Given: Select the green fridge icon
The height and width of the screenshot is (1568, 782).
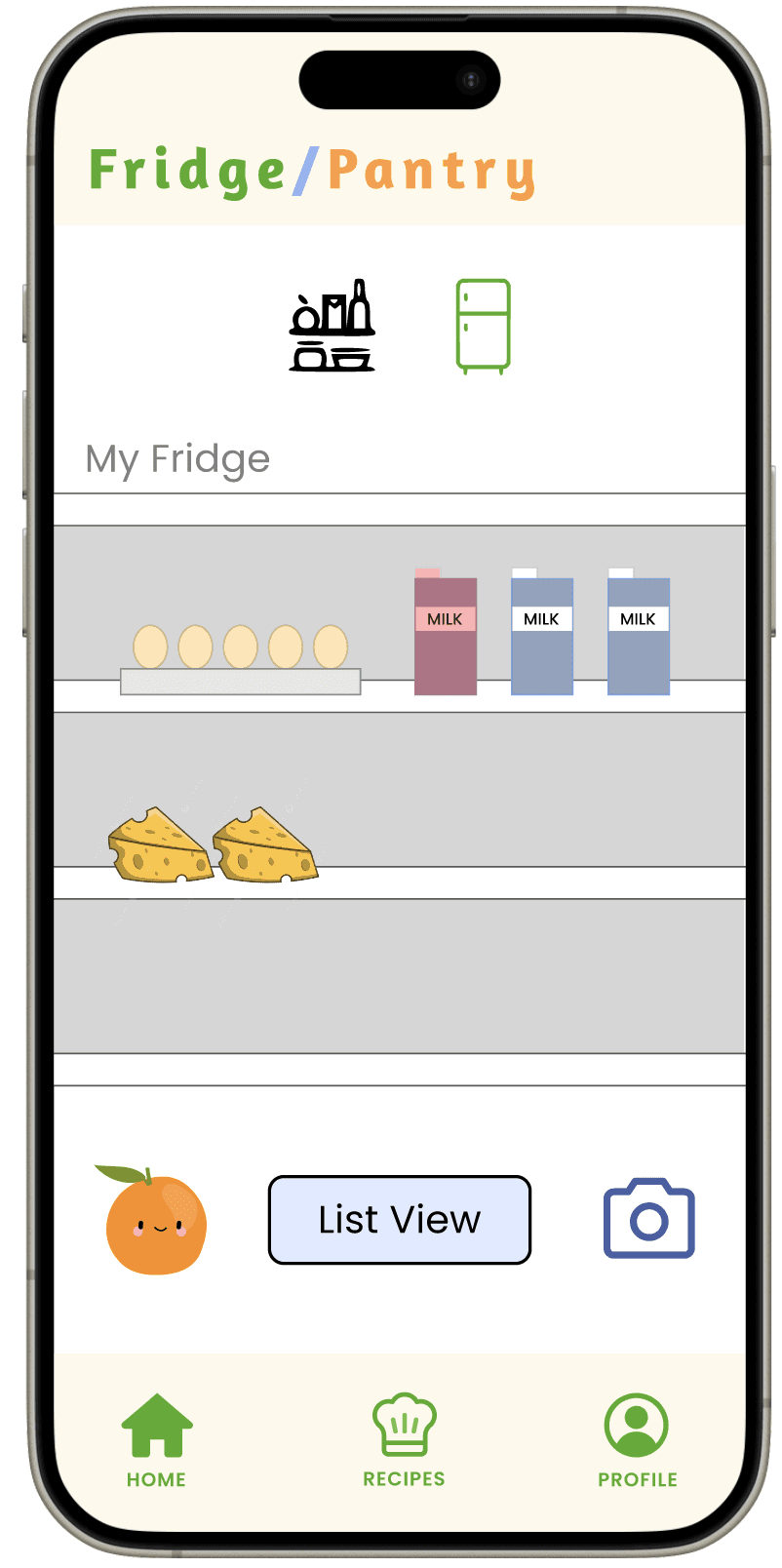Looking at the screenshot, I should (x=484, y=327).
